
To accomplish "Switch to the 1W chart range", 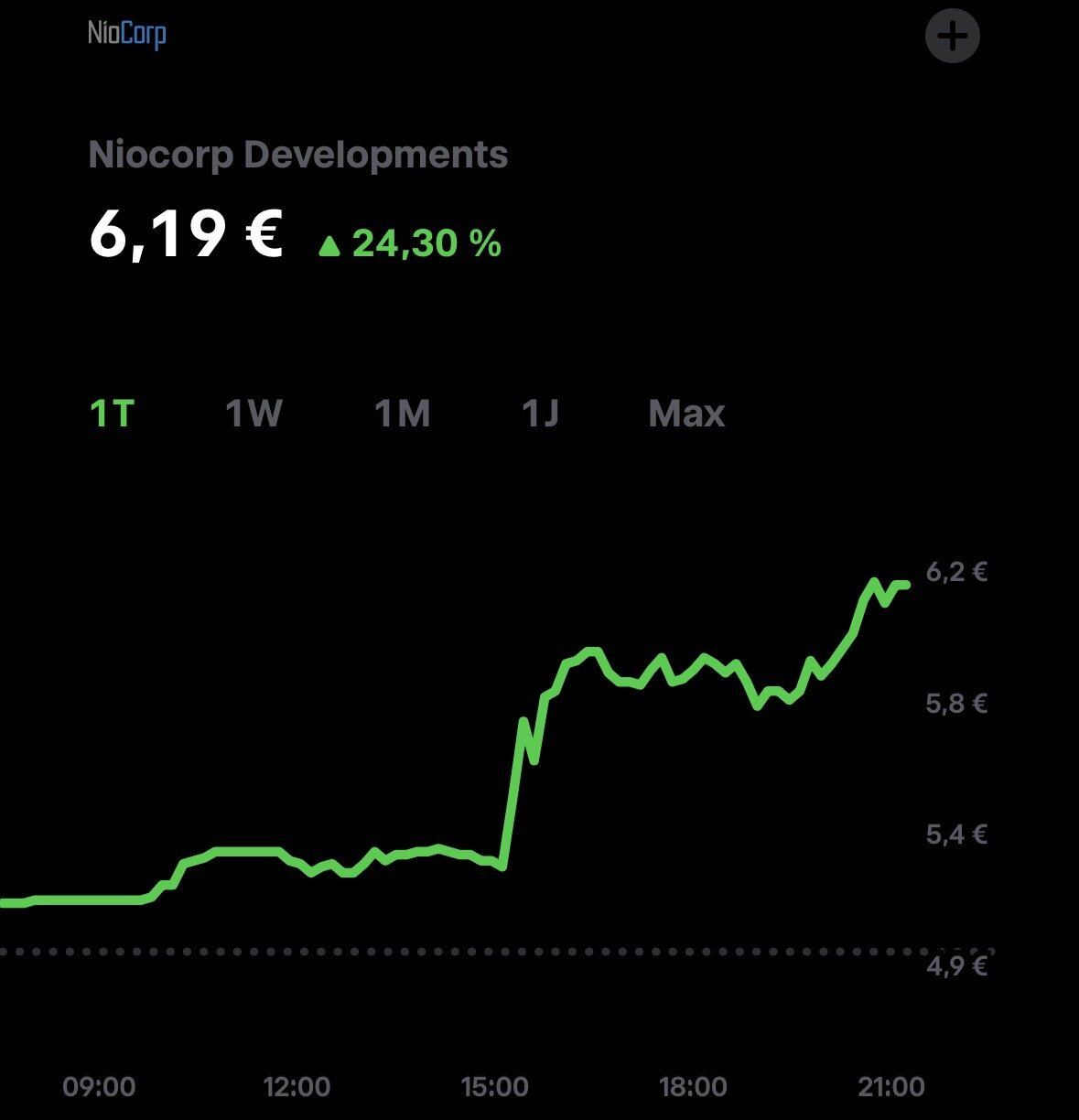I will (254, 415).
